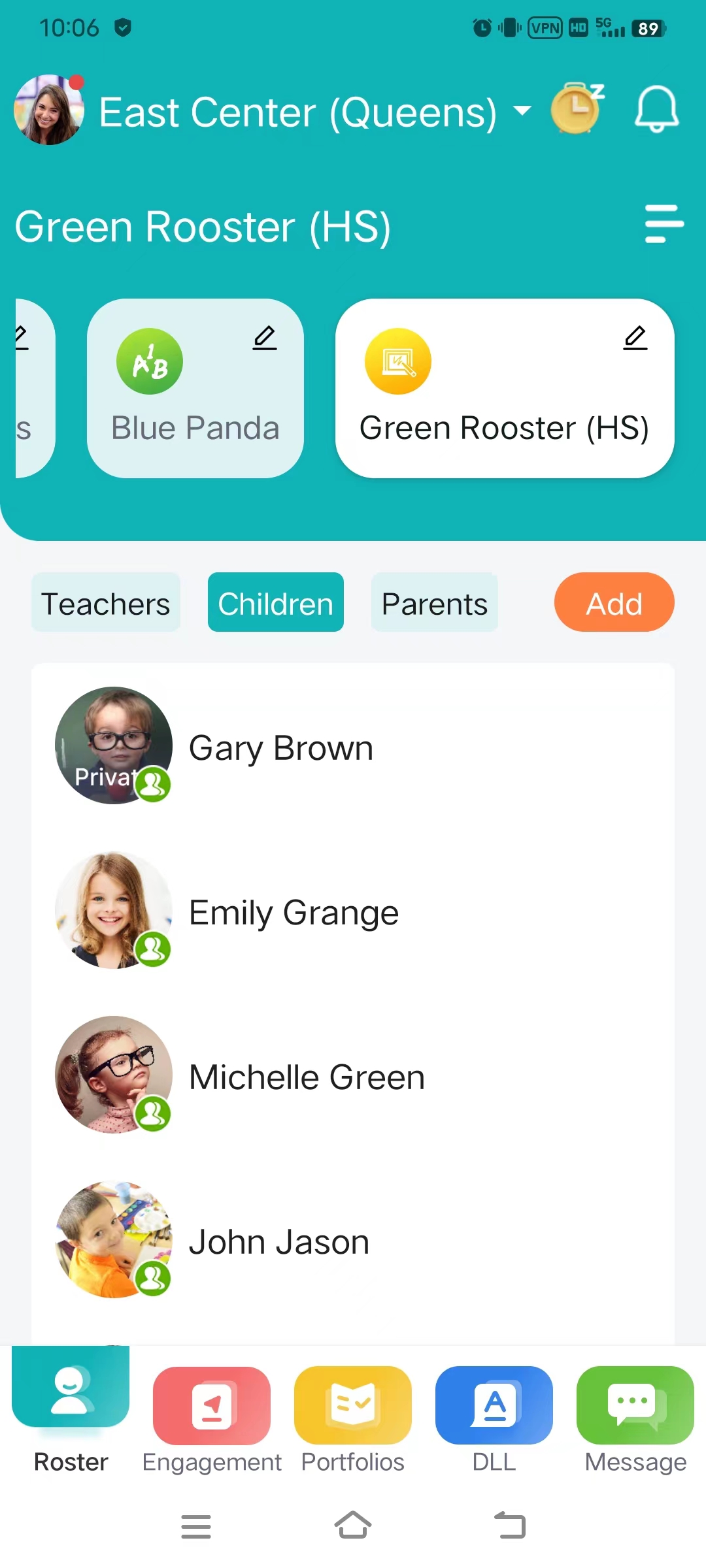Switch to the Parents tab
This screenshot has height=1568, width=706.
[x=434, y=602]
